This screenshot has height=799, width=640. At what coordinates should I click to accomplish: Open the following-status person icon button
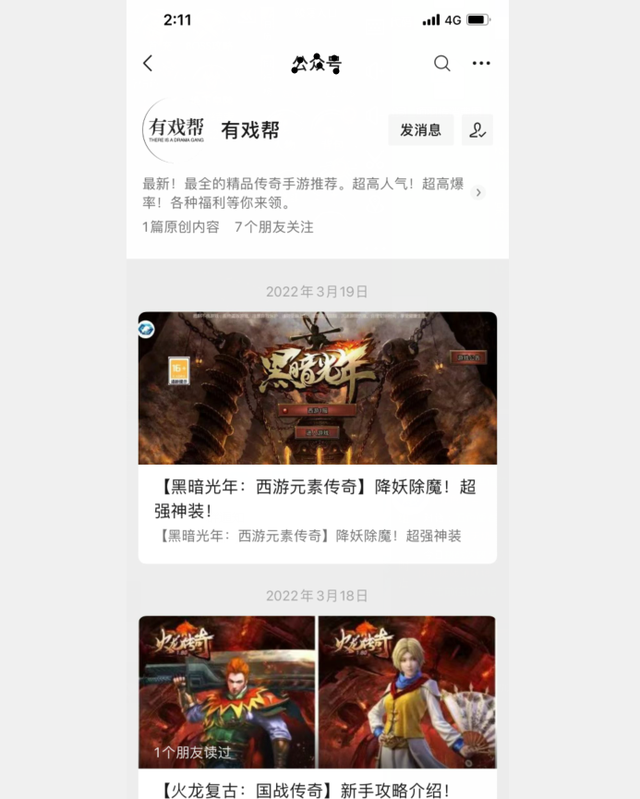coord(477,130)
